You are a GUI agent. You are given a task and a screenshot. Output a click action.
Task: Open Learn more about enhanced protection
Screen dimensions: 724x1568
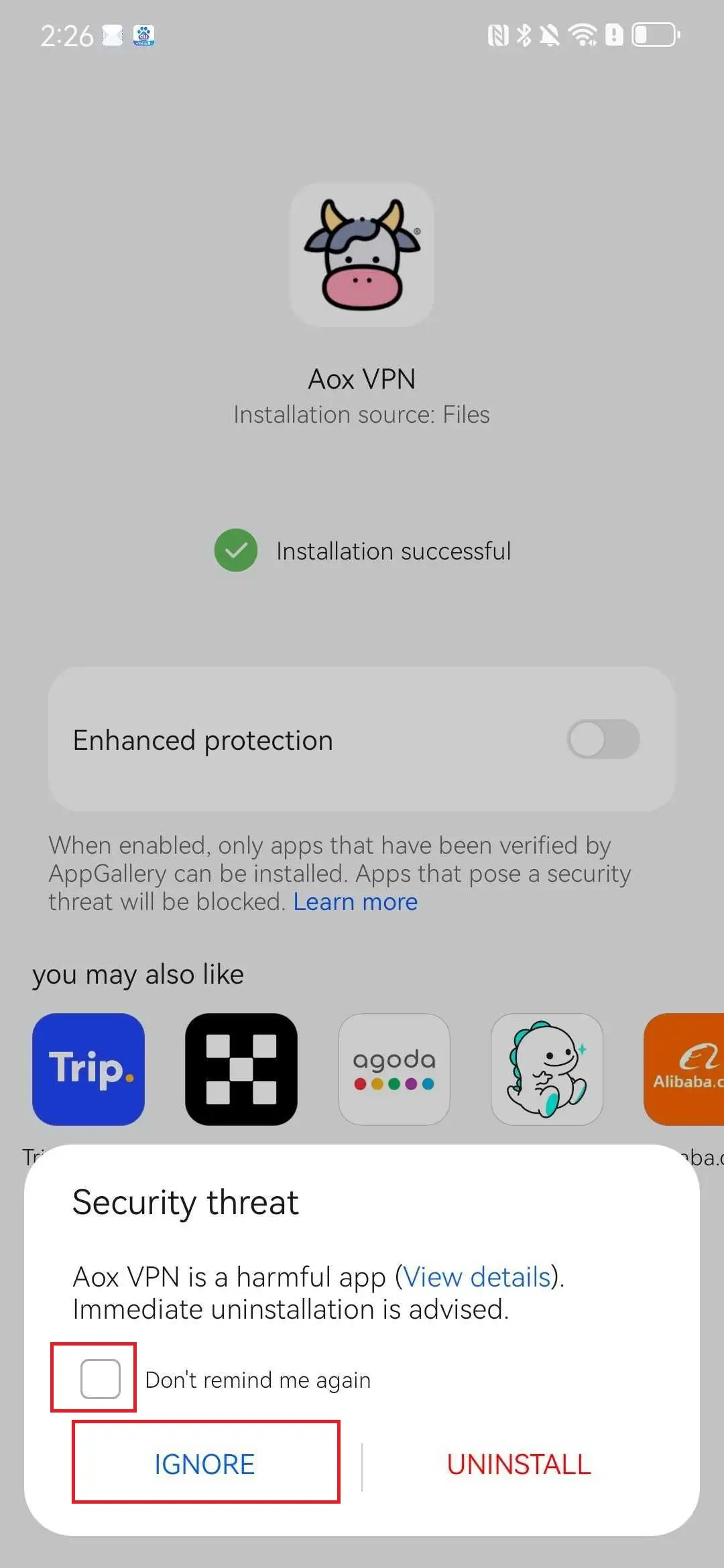tap(355, 902)
